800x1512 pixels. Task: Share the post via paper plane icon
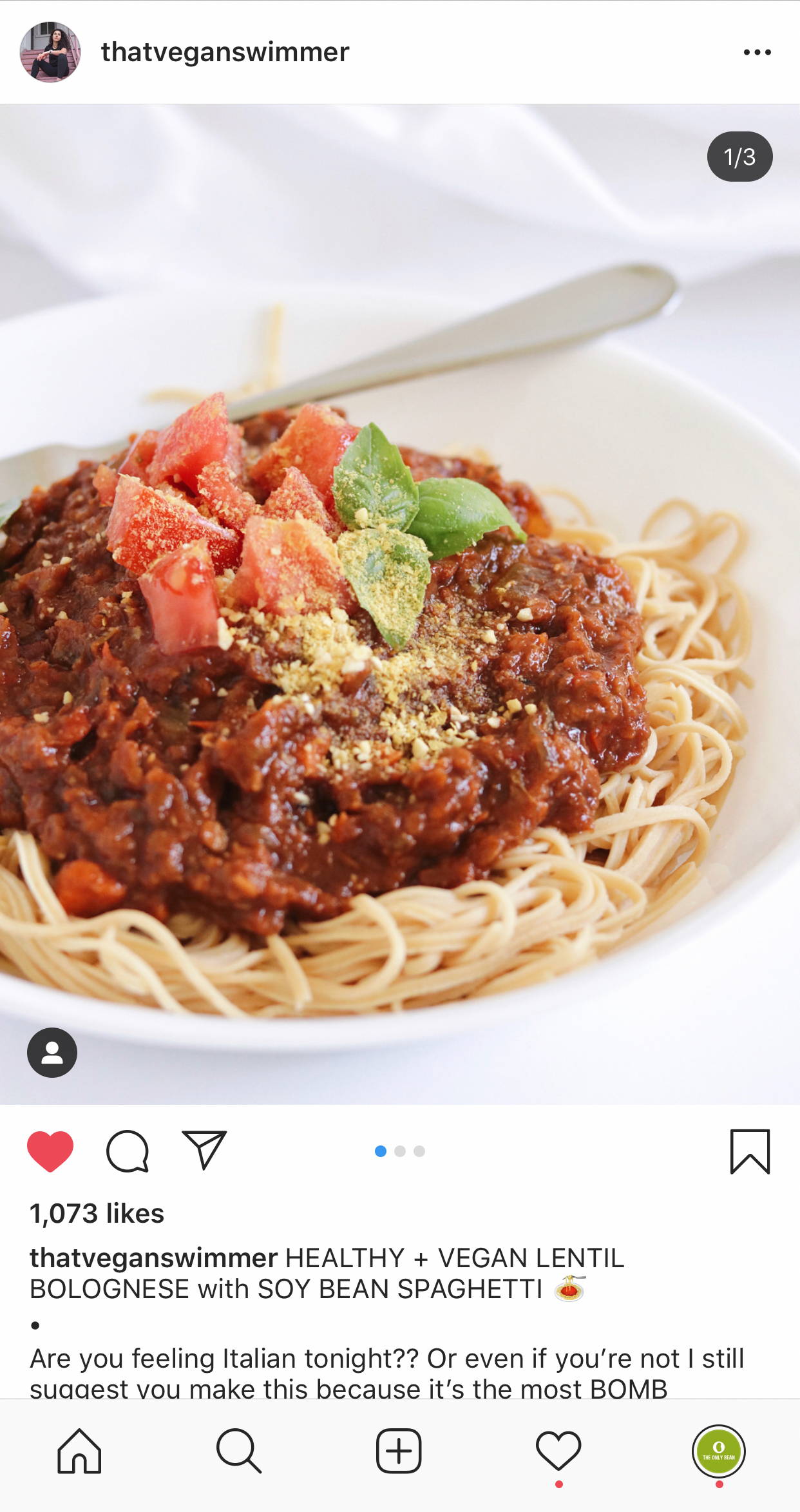(x=204, y=1150)
